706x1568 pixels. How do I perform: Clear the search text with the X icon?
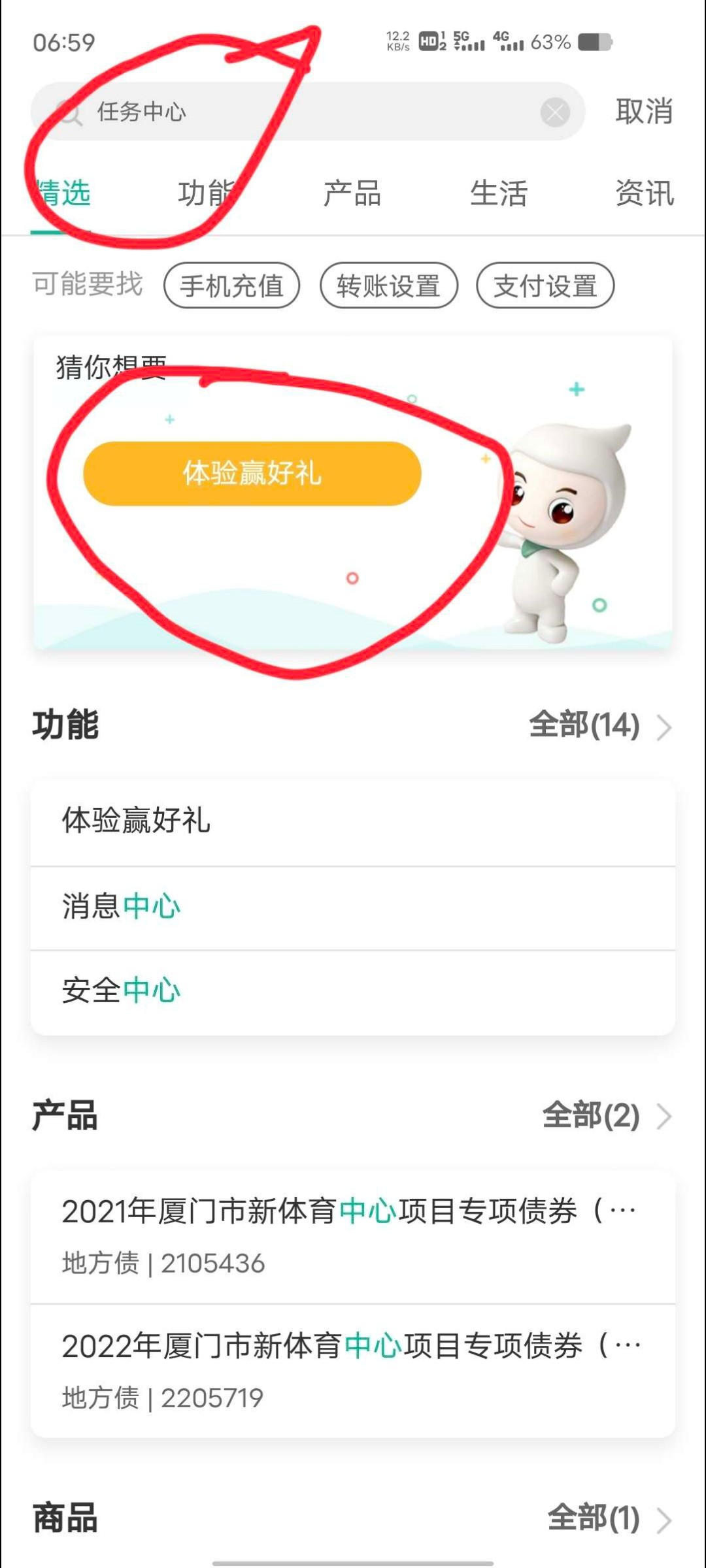point(555,112)
